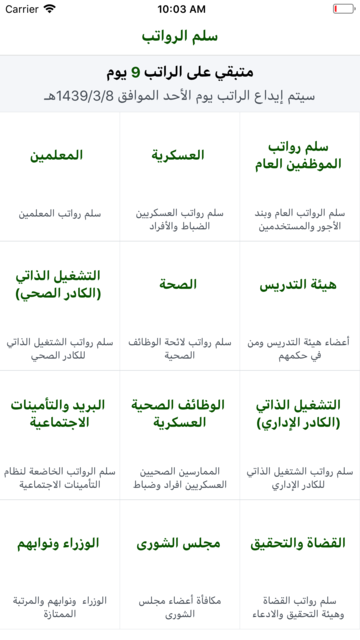Open التشغيل الذاتي (الكادر الإداري) tile
Viewport: 360px width, 640px height.
pos(300,435)
